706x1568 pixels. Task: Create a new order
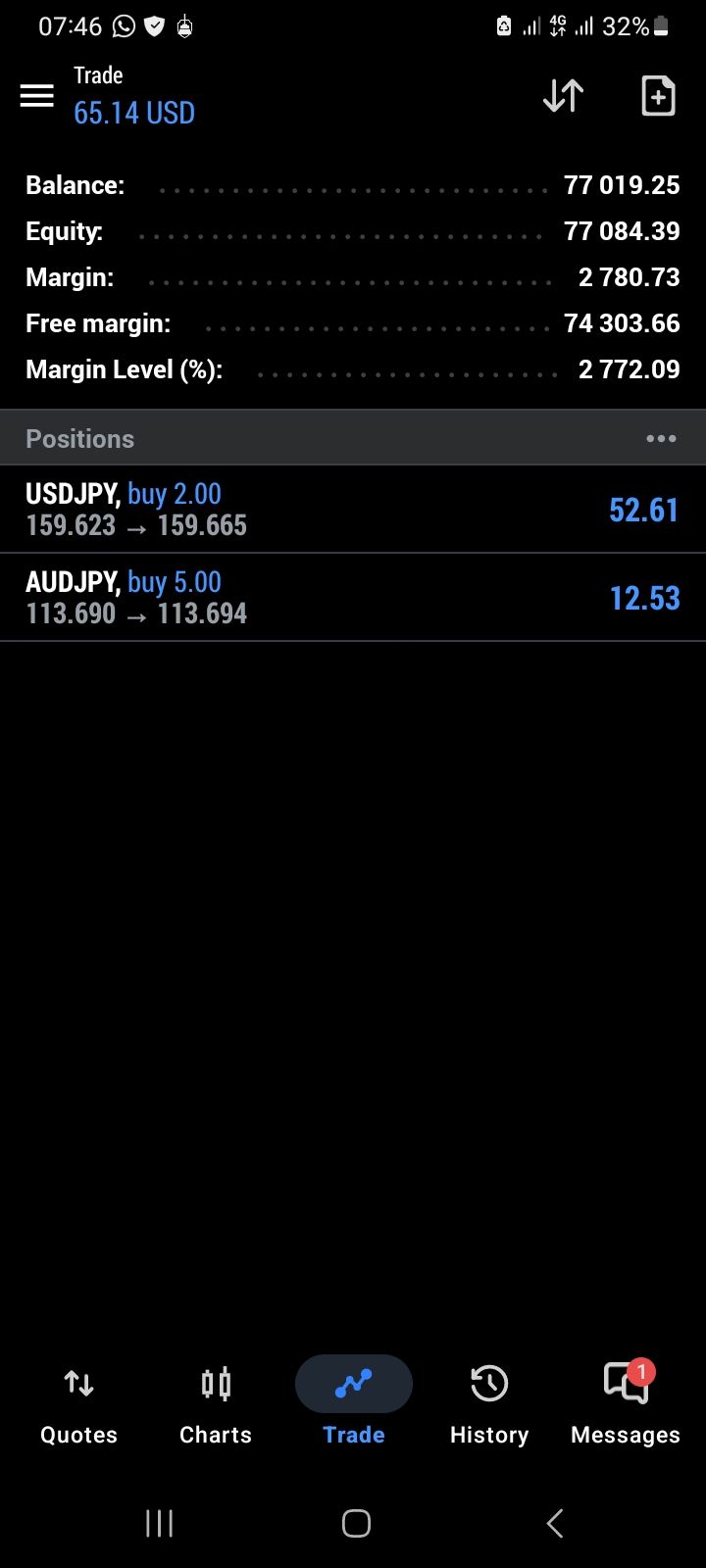pyautogui.click(x=658, y=96)
